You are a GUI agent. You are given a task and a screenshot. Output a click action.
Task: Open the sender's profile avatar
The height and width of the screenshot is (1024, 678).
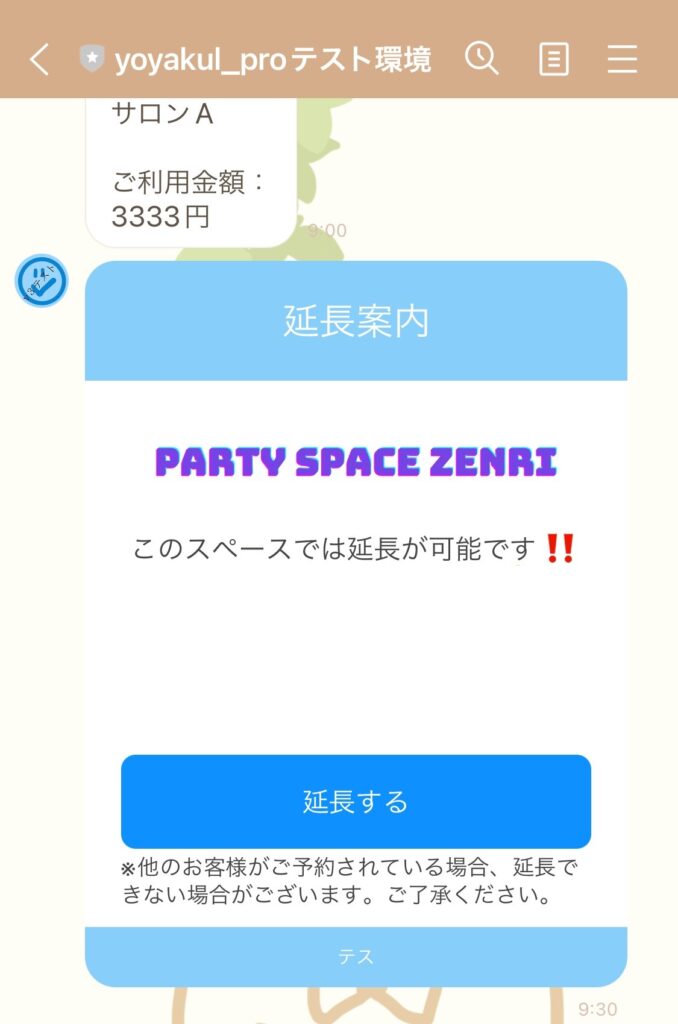42,281
